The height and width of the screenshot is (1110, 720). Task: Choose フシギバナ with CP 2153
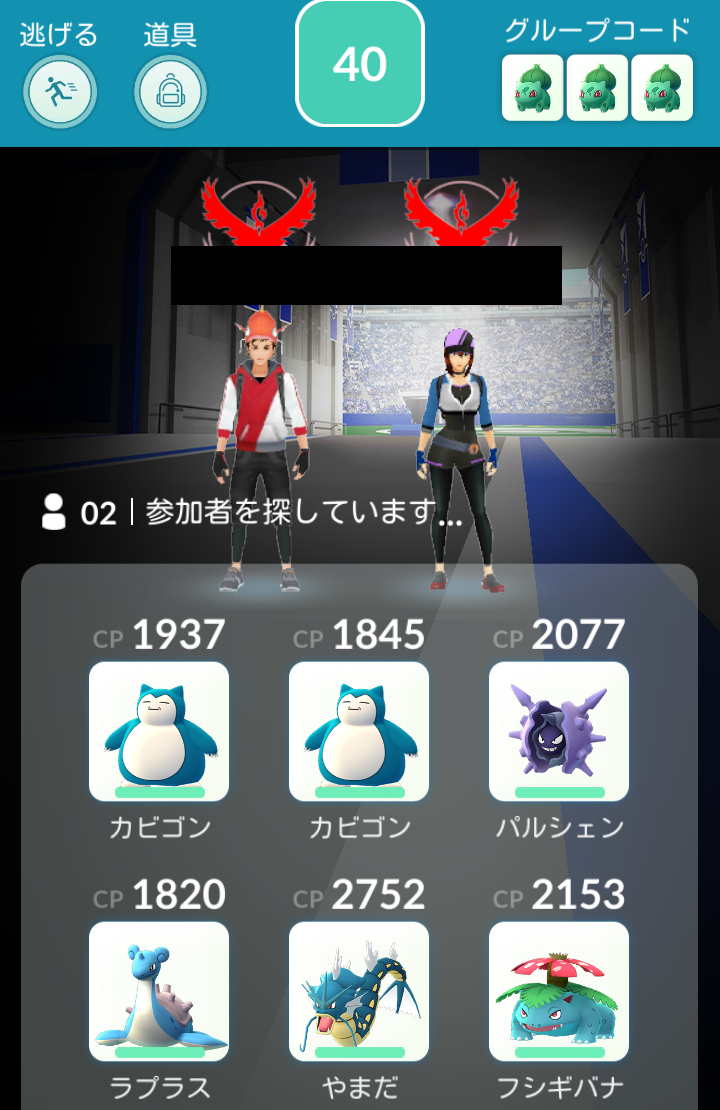[559, 991]
